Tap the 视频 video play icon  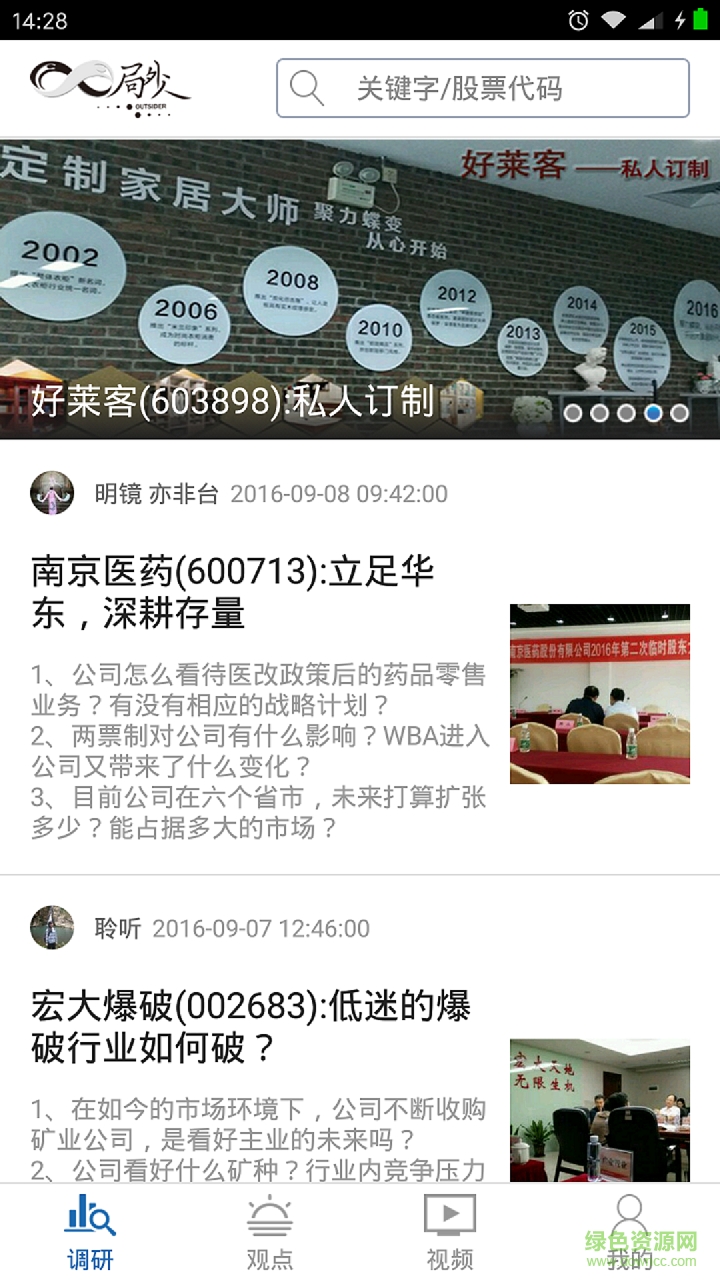(x=448, y=1214)
